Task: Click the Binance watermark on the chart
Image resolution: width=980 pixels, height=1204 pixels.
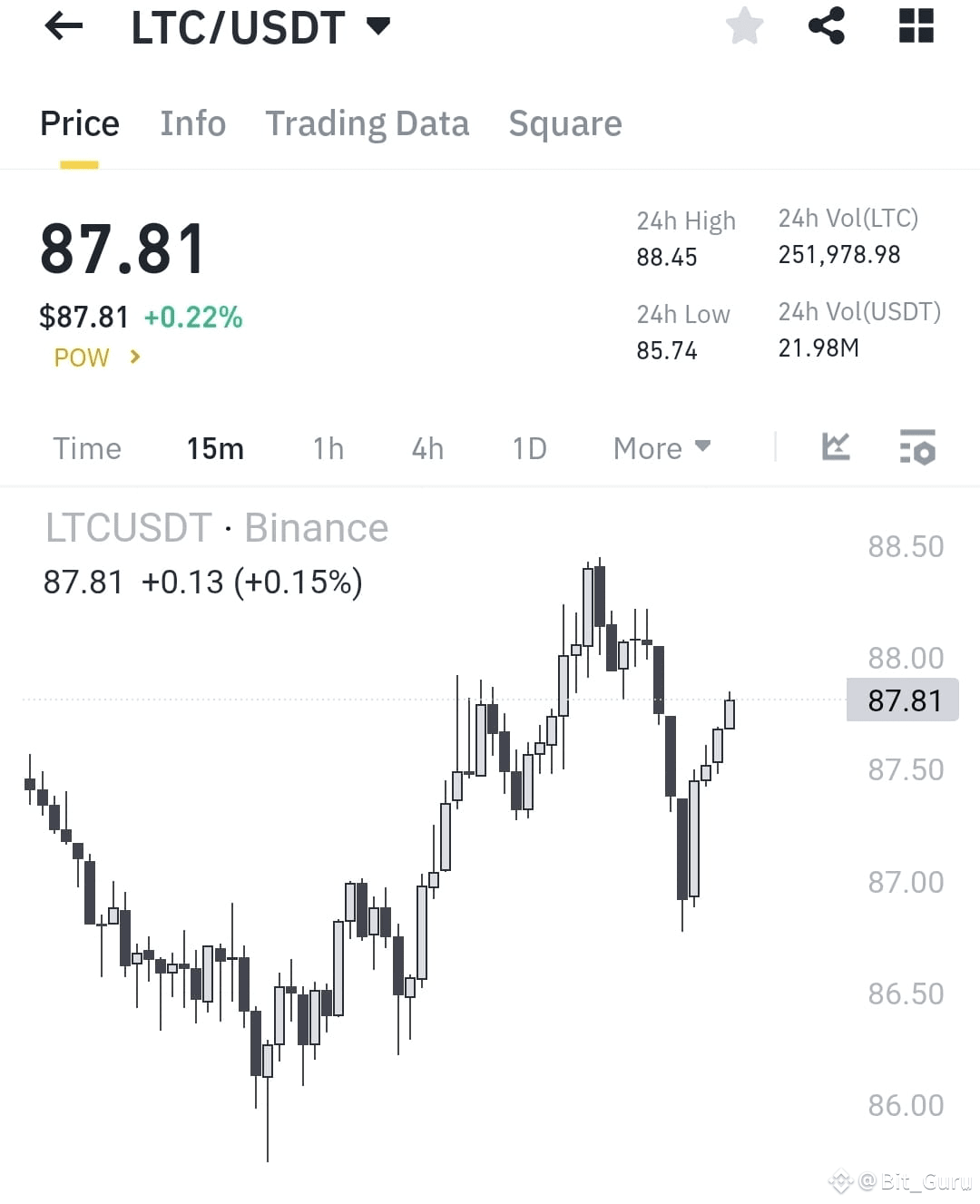Action: click(x=316, y=527)
